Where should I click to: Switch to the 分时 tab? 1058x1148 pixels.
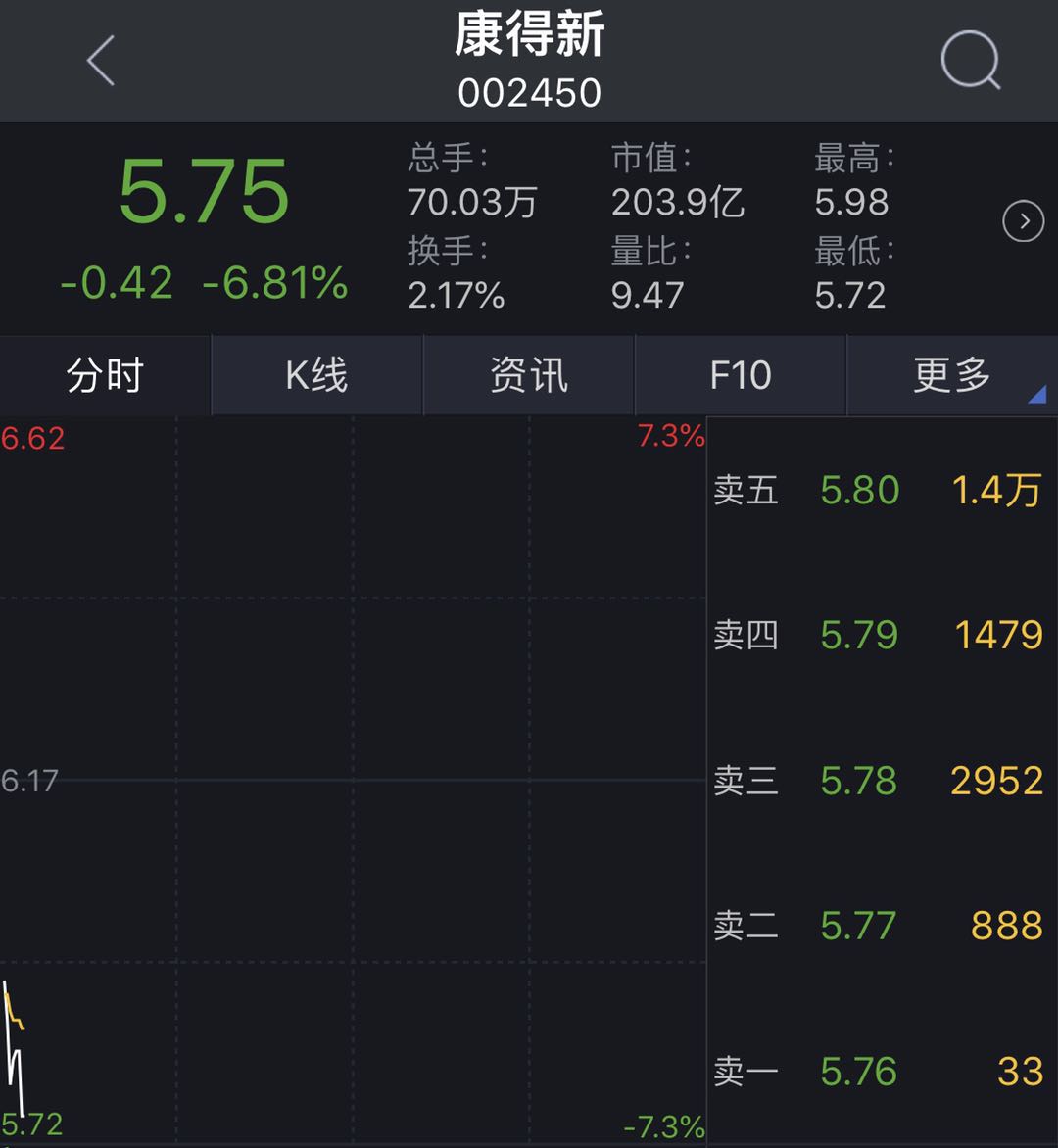(105, 376)
